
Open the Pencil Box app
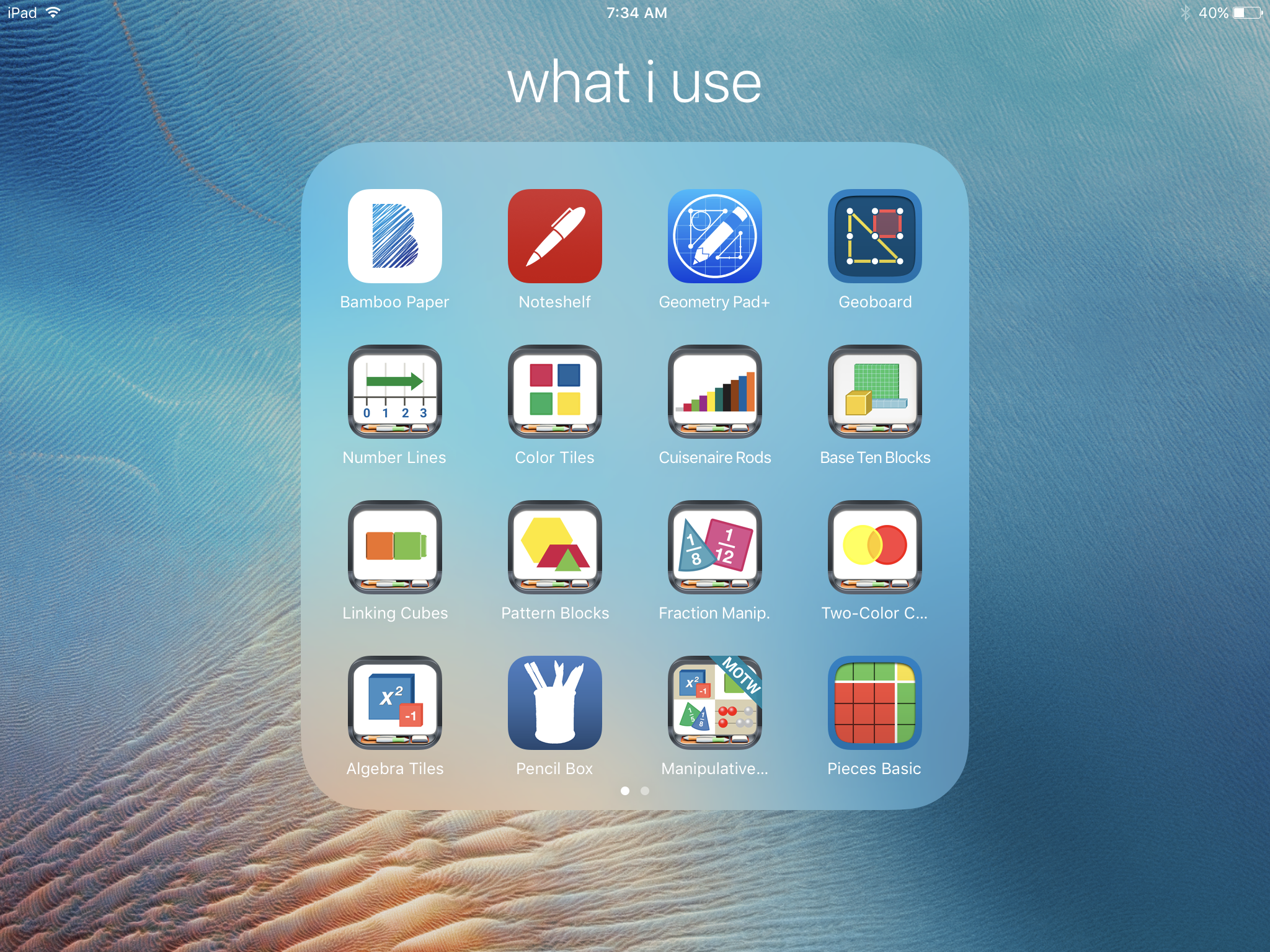(554, 703)
